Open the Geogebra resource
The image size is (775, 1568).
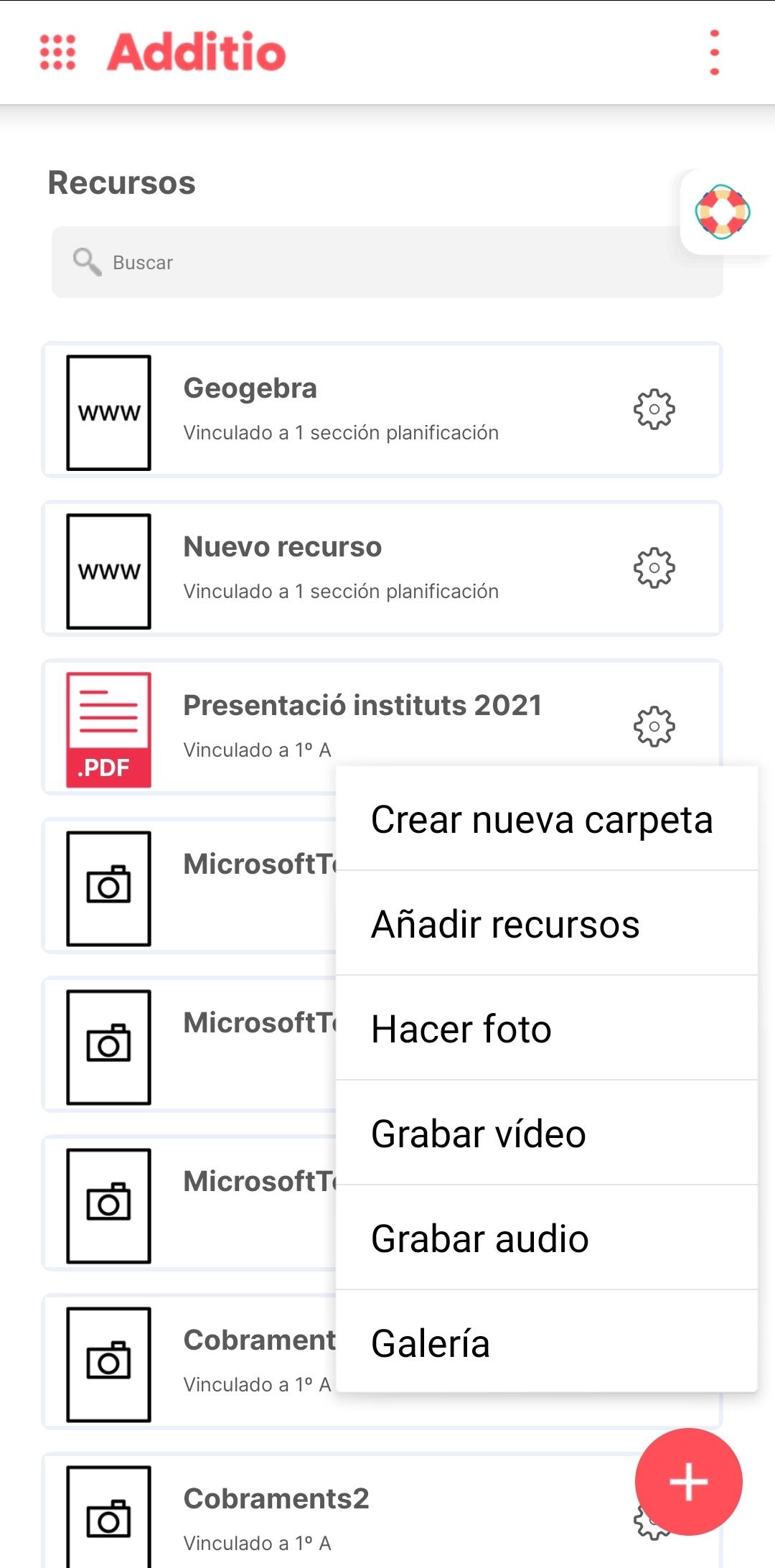[382, 410]
